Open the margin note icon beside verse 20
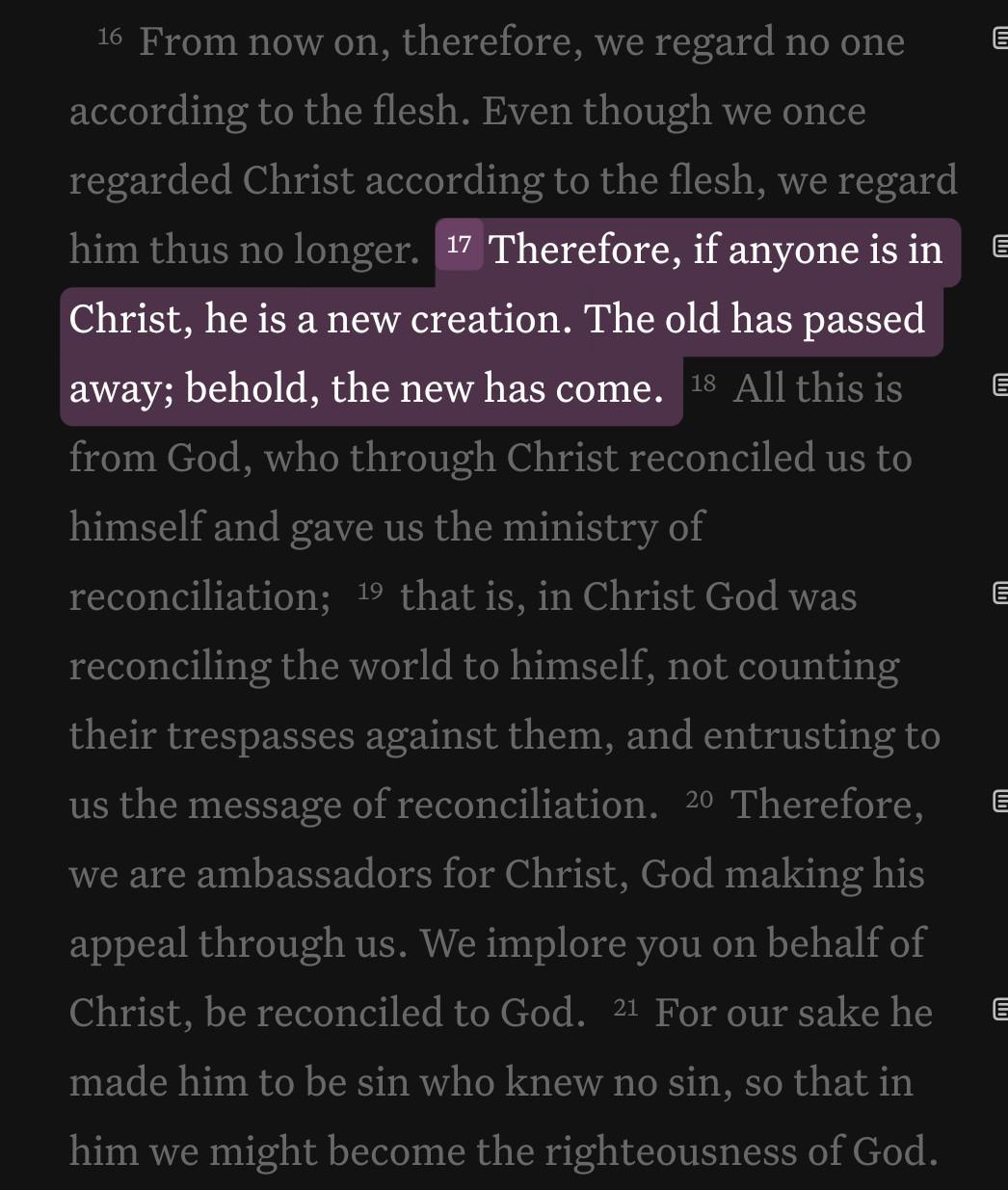 (x=1000, y=801)
